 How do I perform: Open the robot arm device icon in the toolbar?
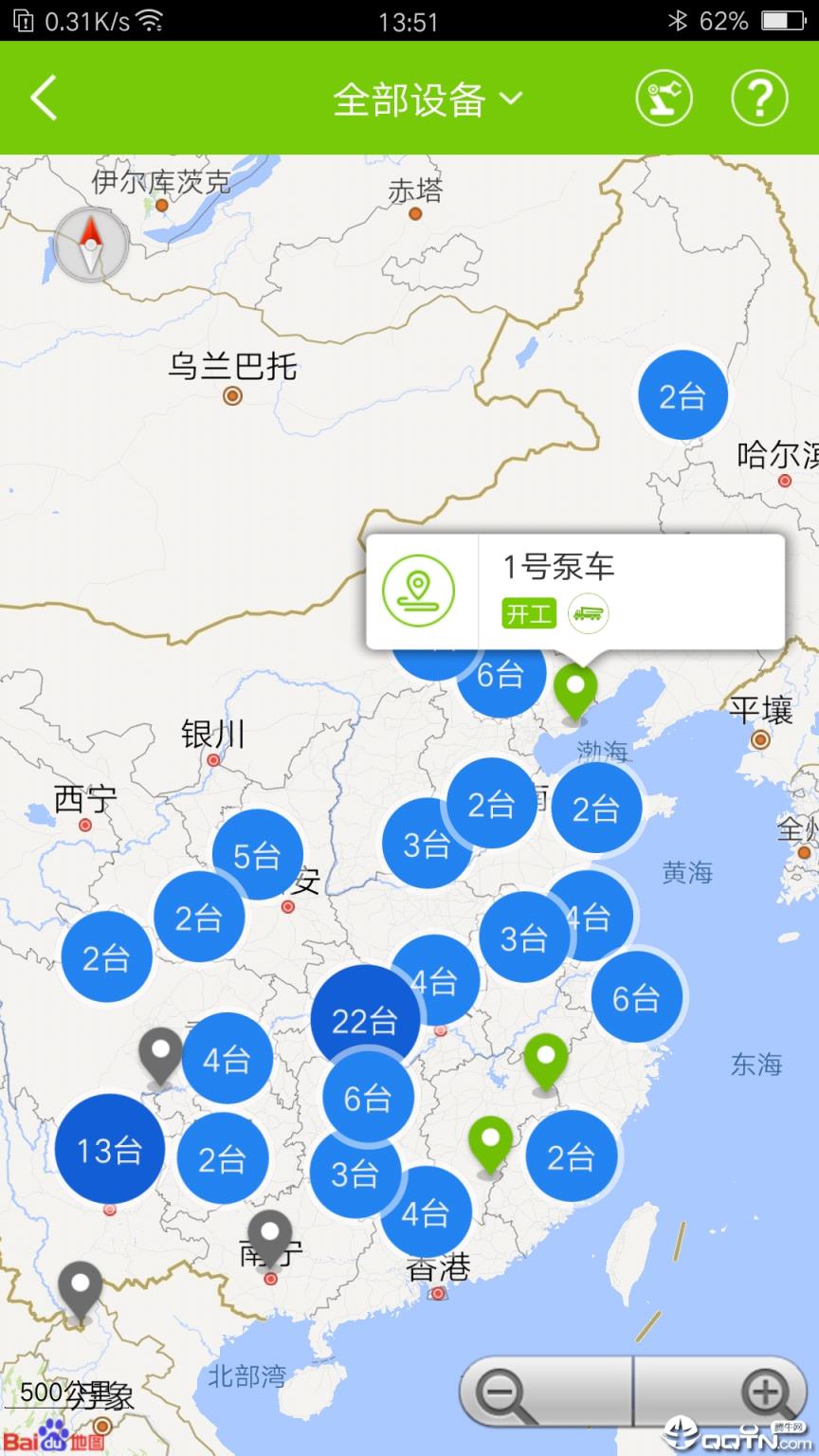coord(664,98)
